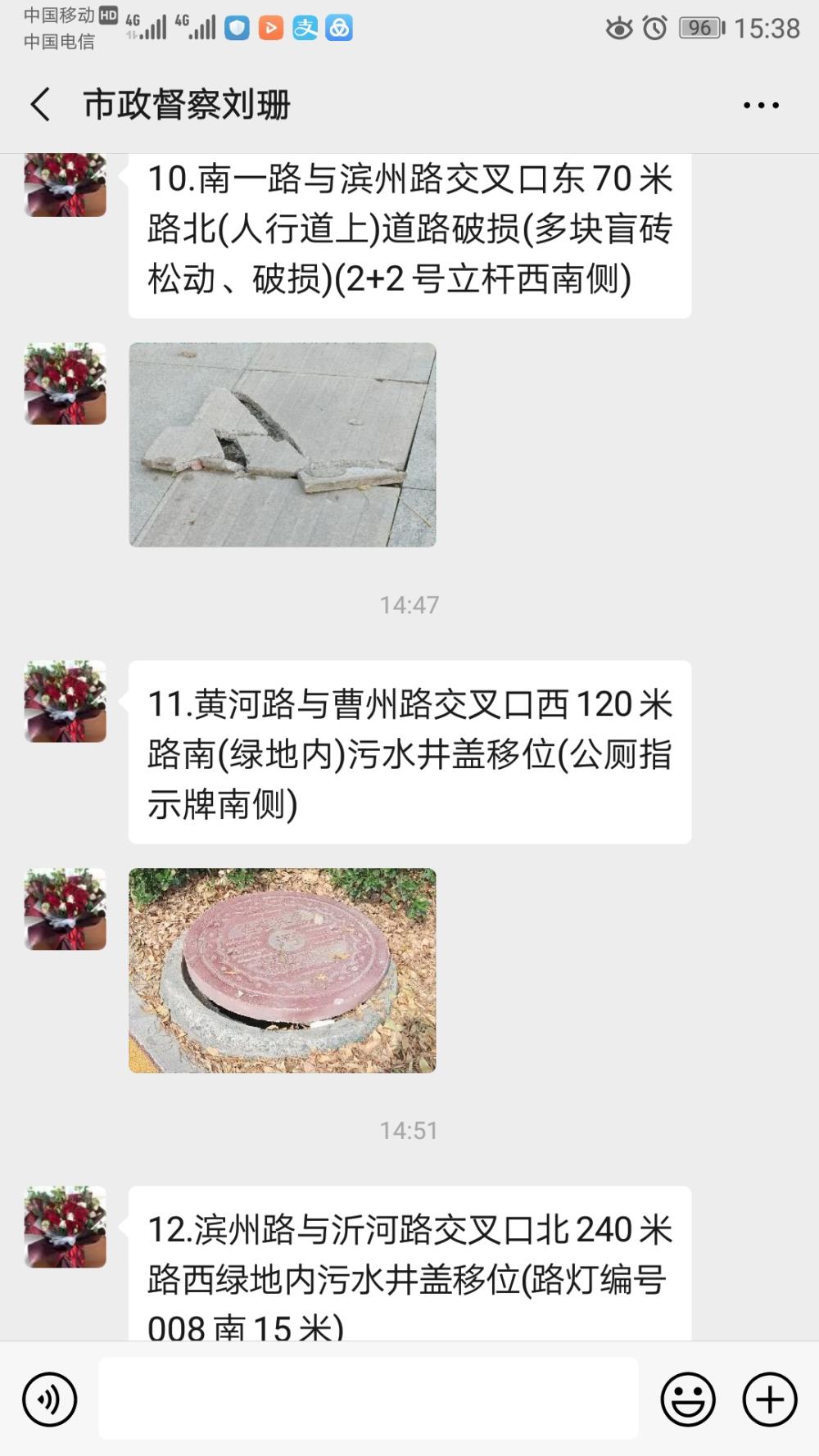View the shifted manhole cover photo

click(x=283, y=970)
